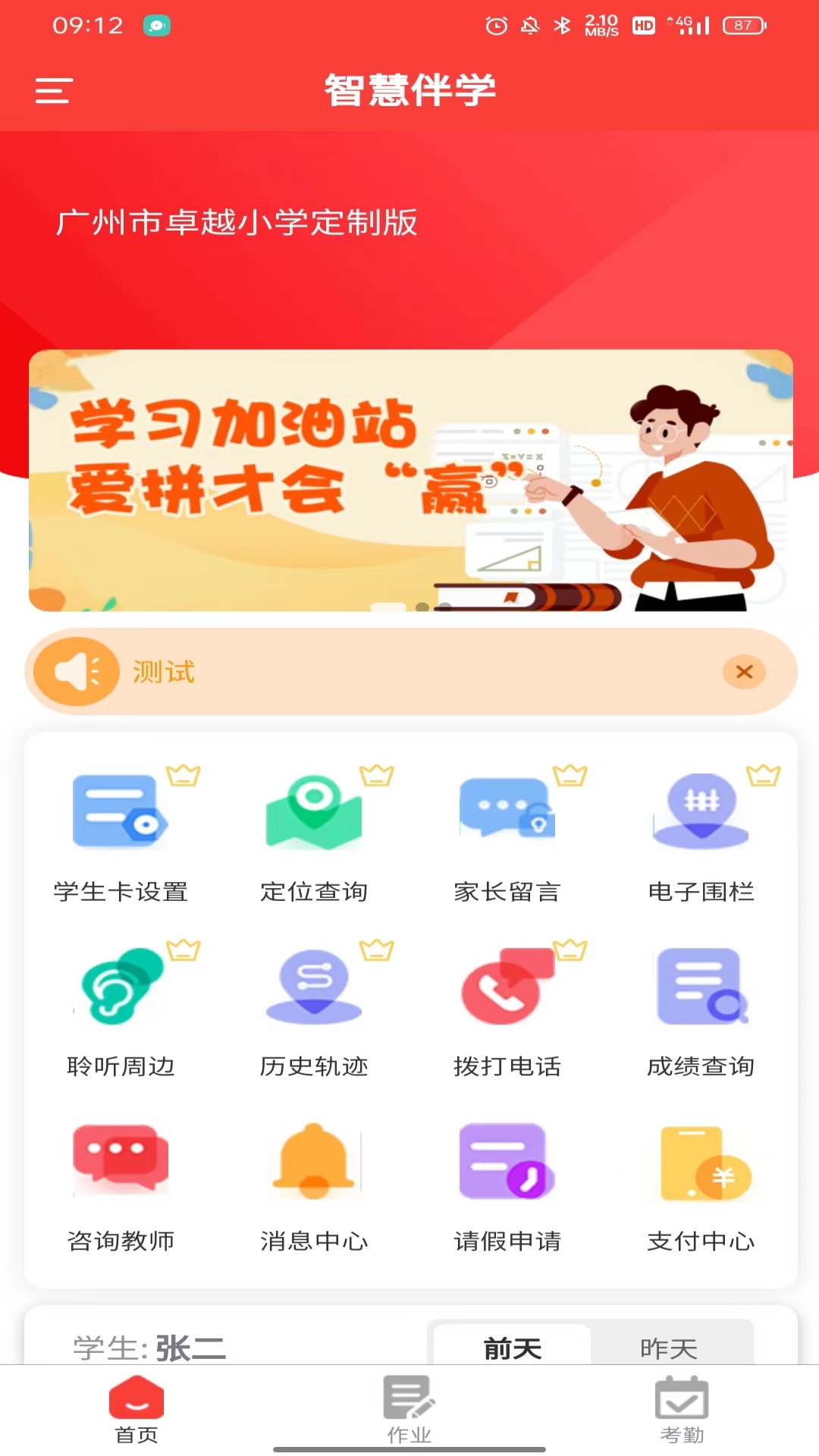The height and width of the screenshot is (1456, 819).
Task: Select the 前天 tab
Action: [x=513, y=1346]
